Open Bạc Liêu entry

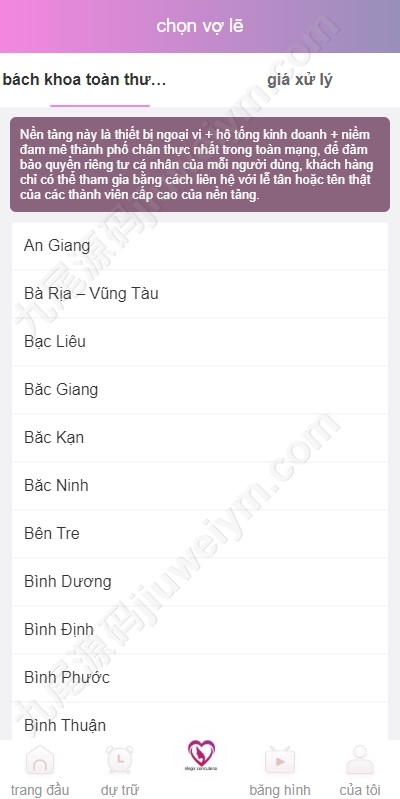coord(200,341)
